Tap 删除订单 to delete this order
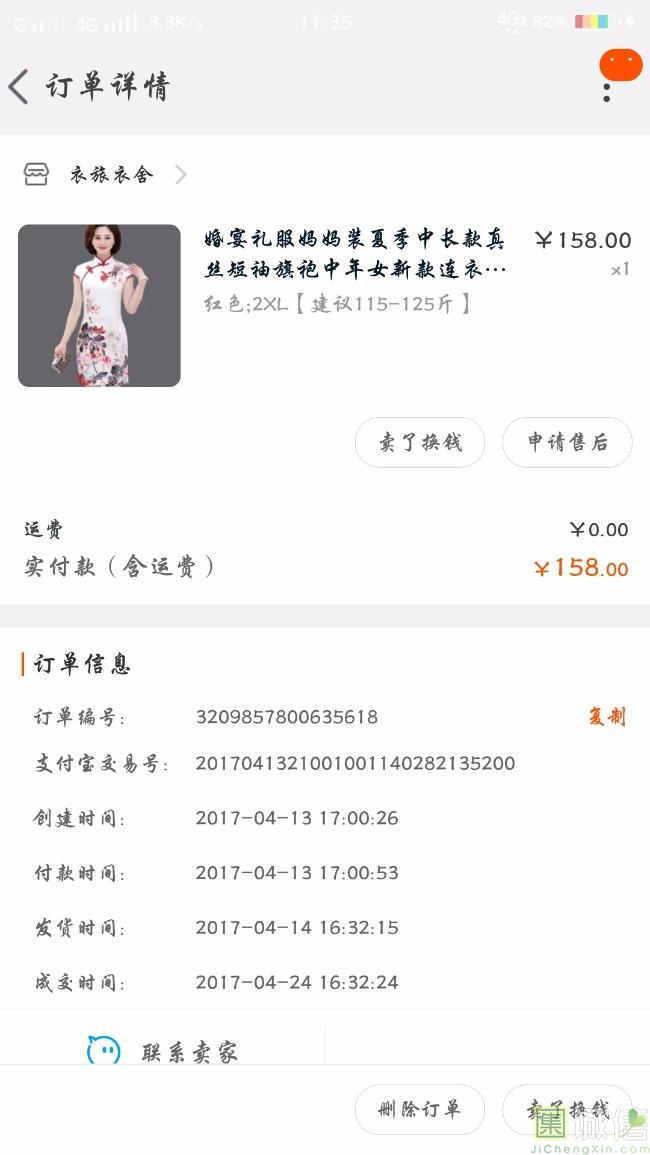 (420, 1109)
